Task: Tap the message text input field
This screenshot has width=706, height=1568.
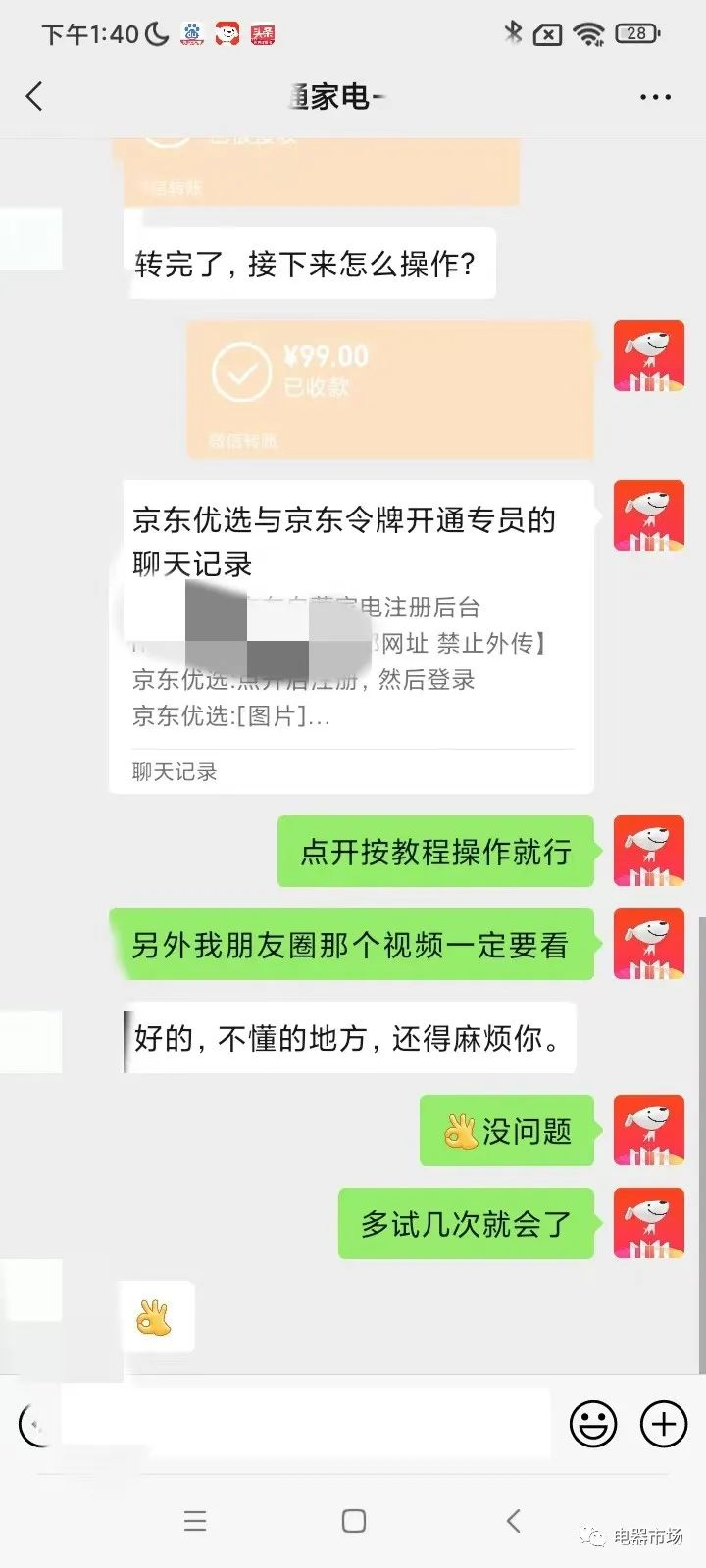Action: coord(304,1423)
